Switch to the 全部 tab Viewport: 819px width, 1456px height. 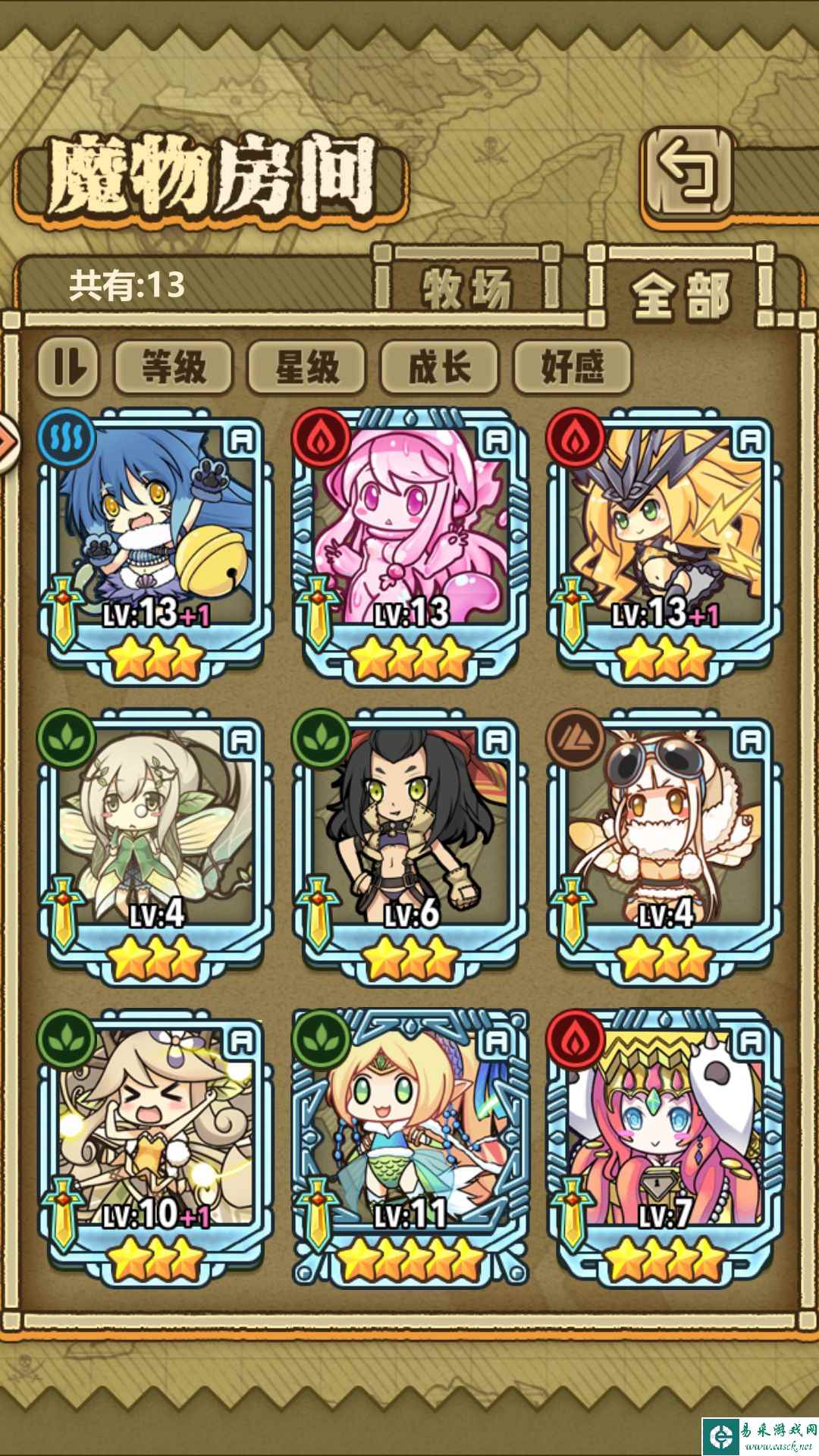[x=680, y=294]
